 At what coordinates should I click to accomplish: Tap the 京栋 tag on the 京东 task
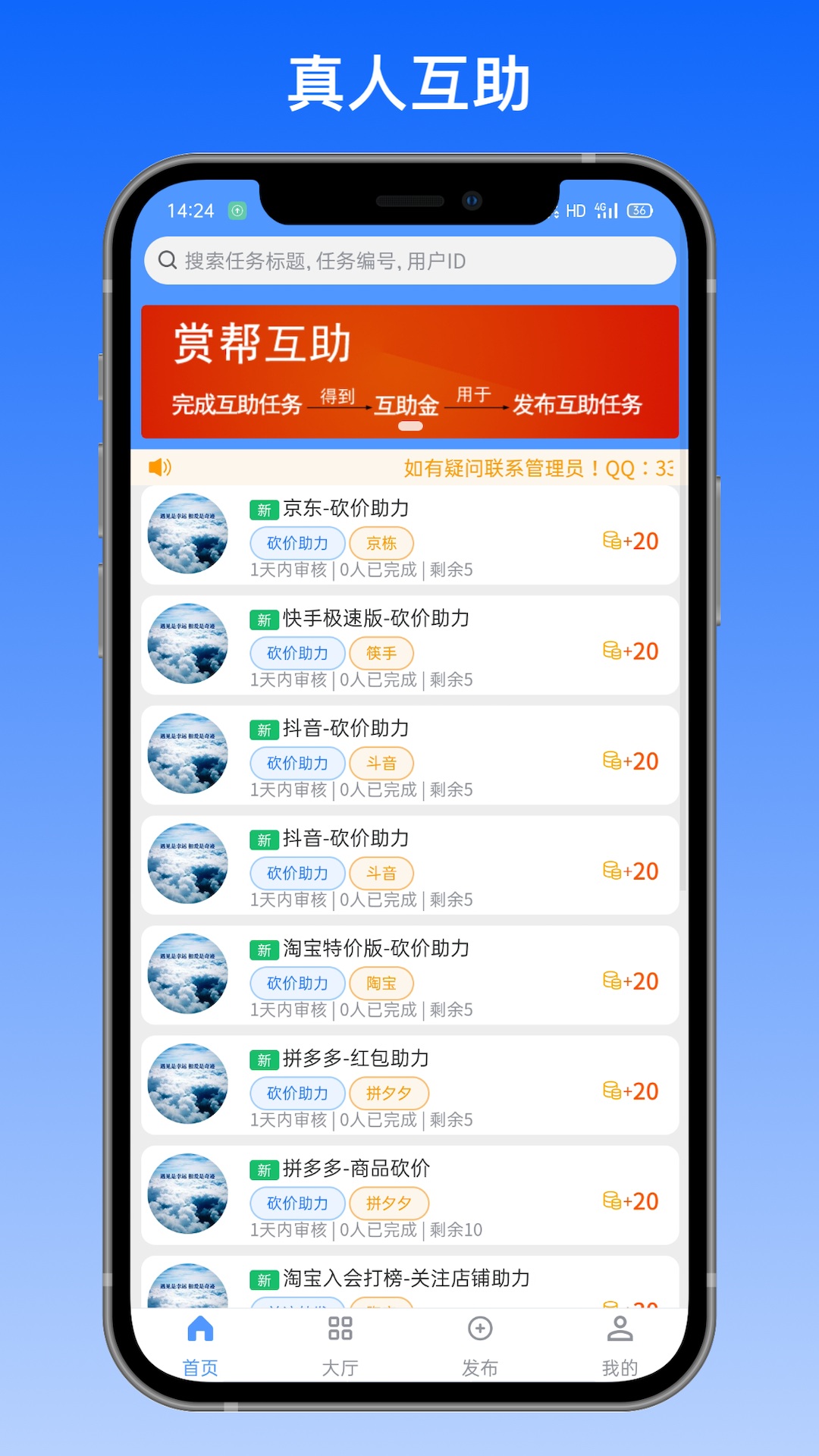[381, 543]
